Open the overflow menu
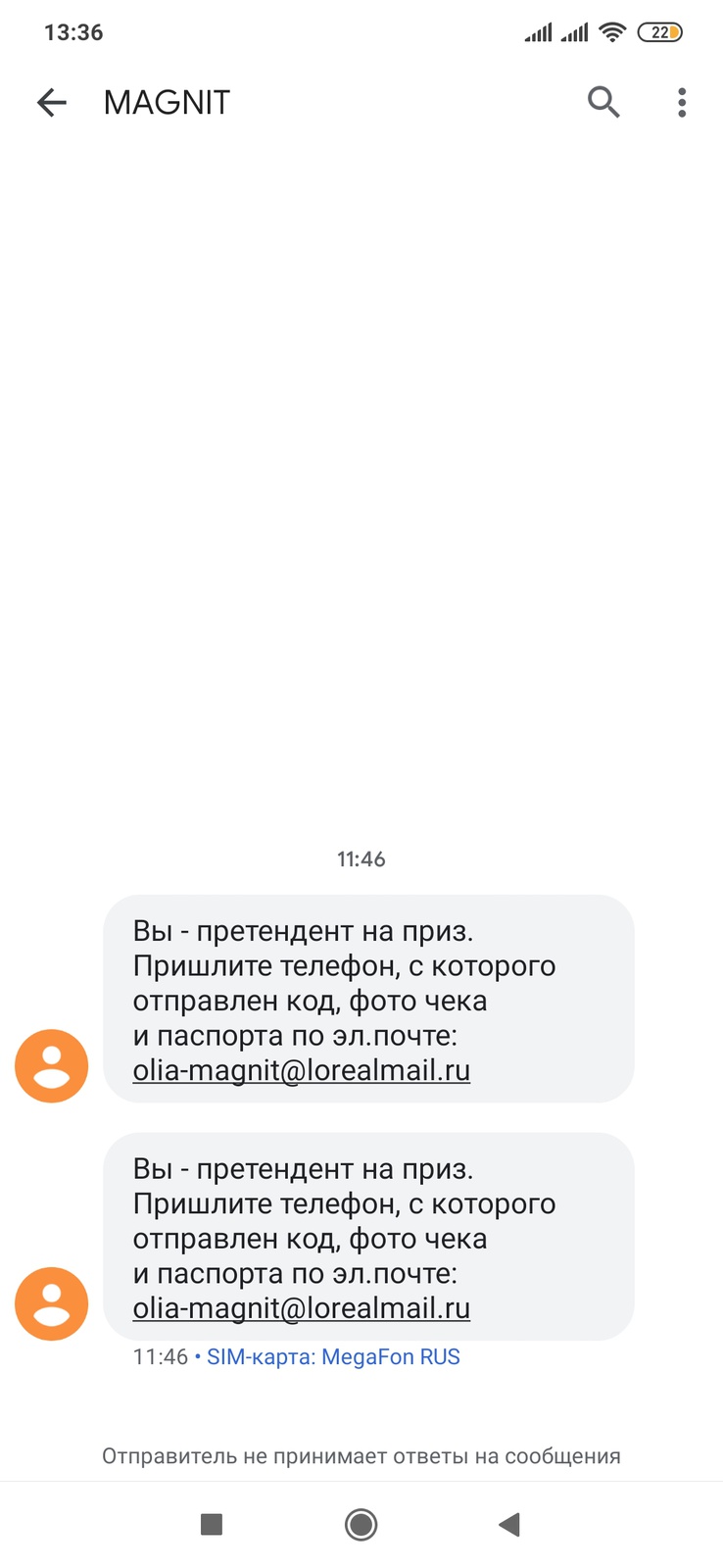This screenshot has height=1568, width=723. click(682, 102)
